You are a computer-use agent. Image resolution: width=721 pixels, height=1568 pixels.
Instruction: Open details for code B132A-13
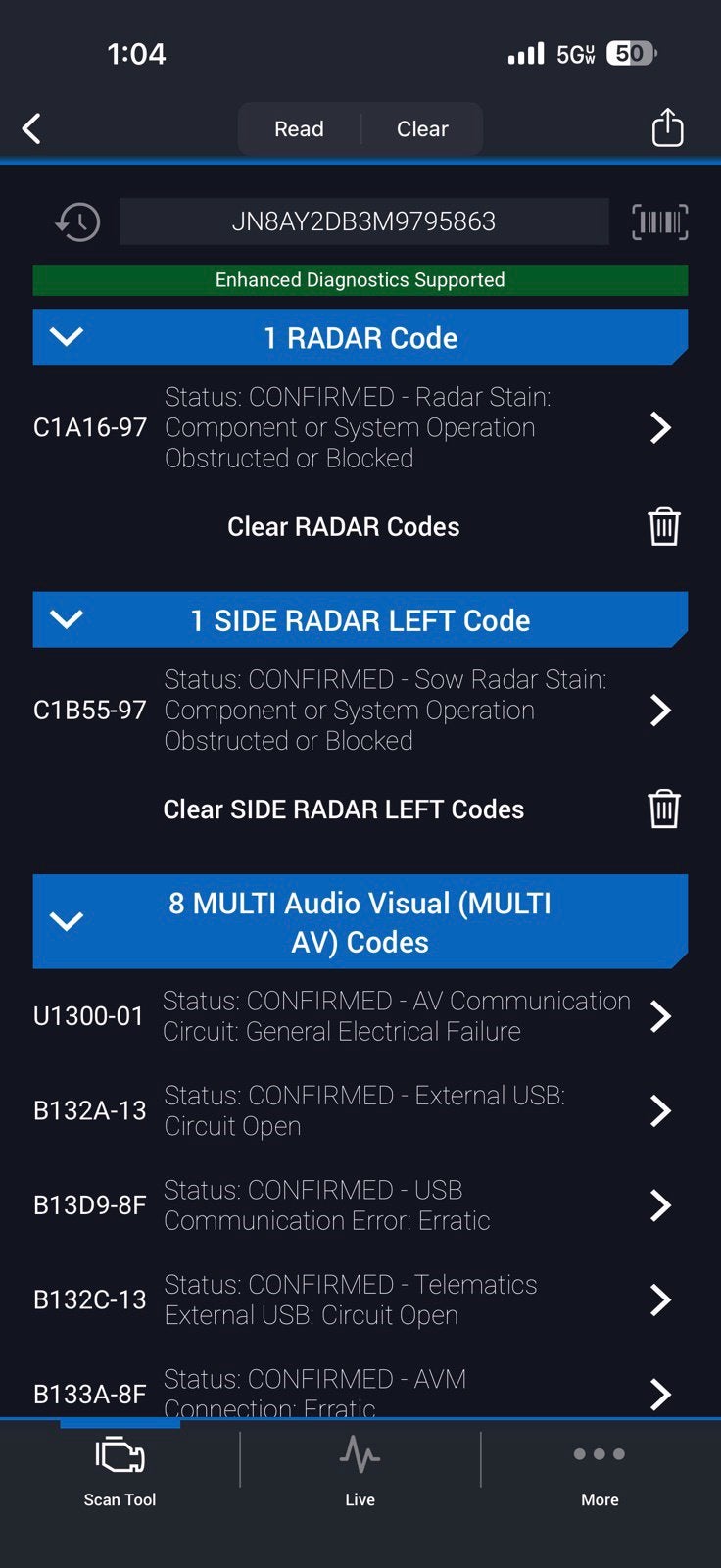point(360,1110)
